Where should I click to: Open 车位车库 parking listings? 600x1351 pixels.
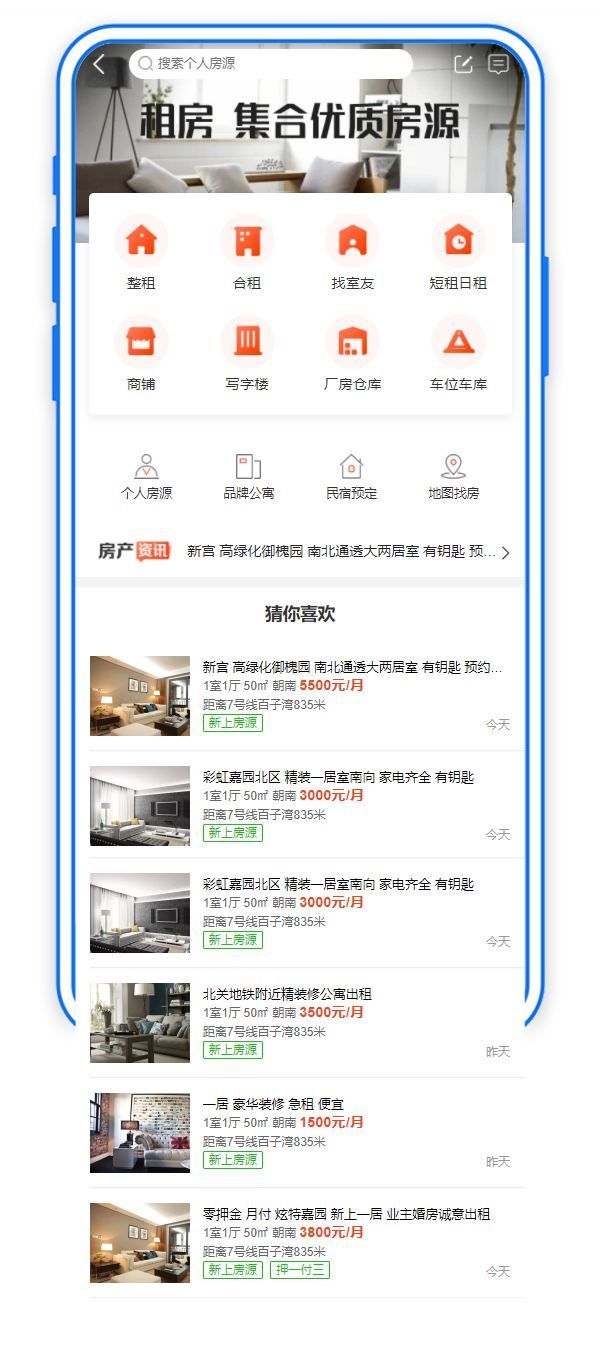tap(458, 353)
